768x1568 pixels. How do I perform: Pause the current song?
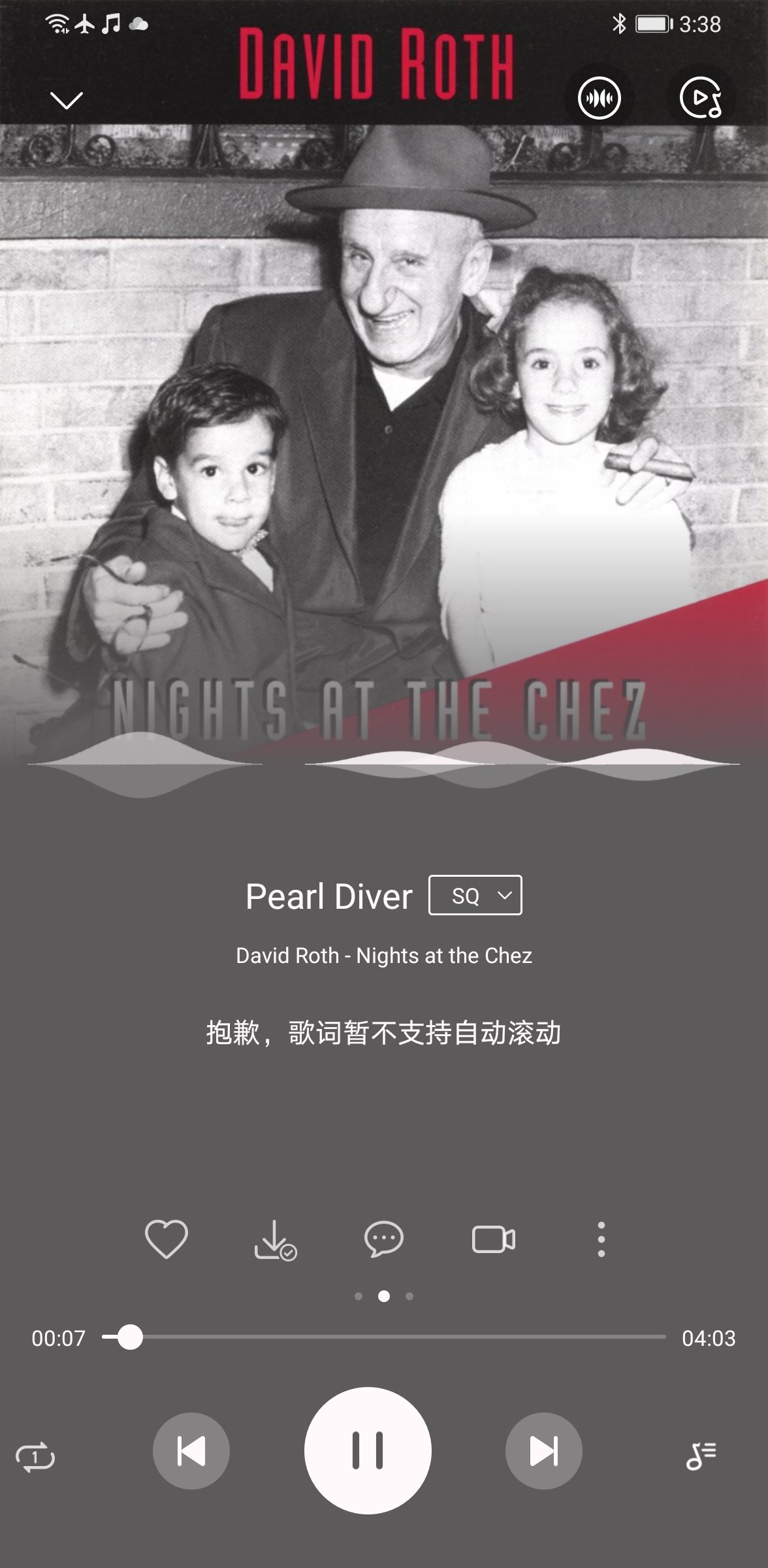coord(368,1450)
